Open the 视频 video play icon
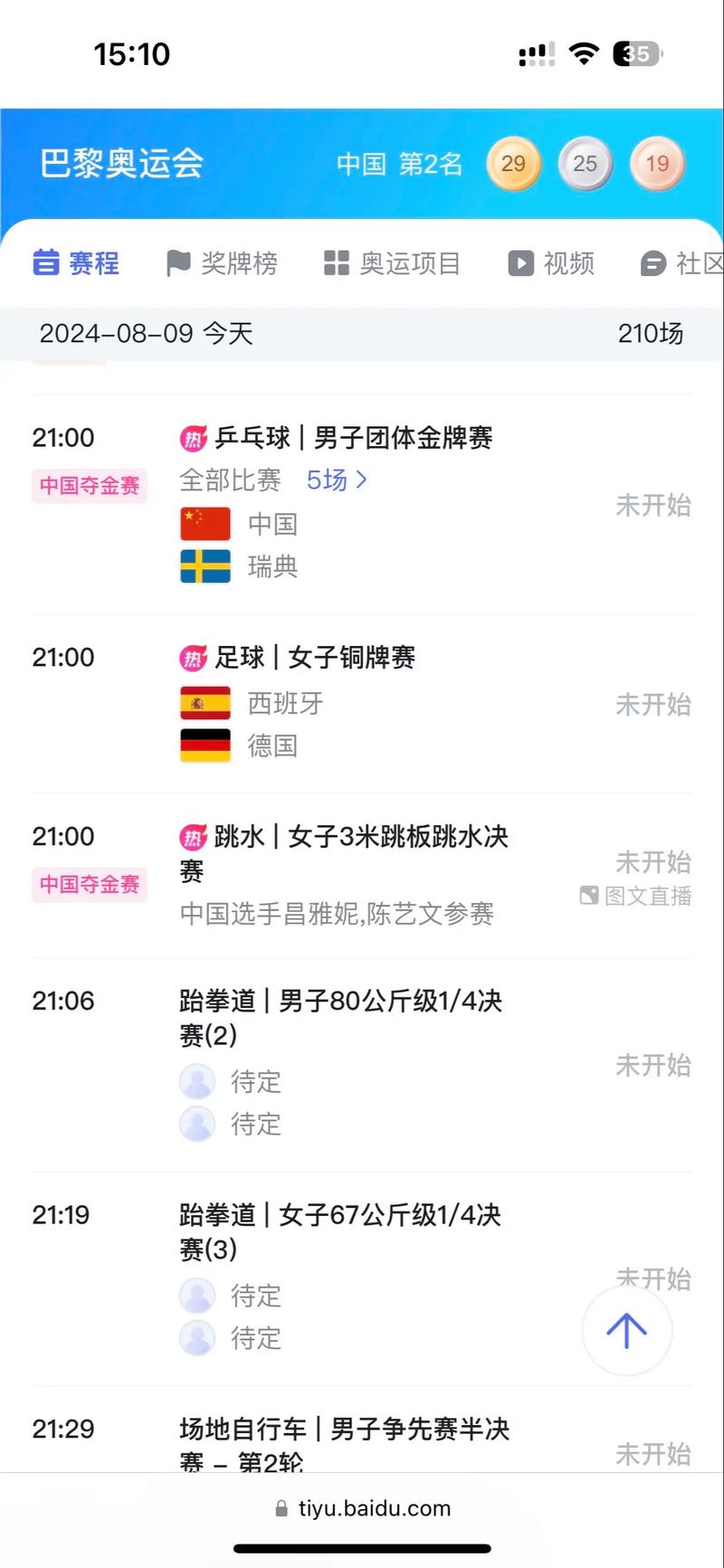 [519, 262]
